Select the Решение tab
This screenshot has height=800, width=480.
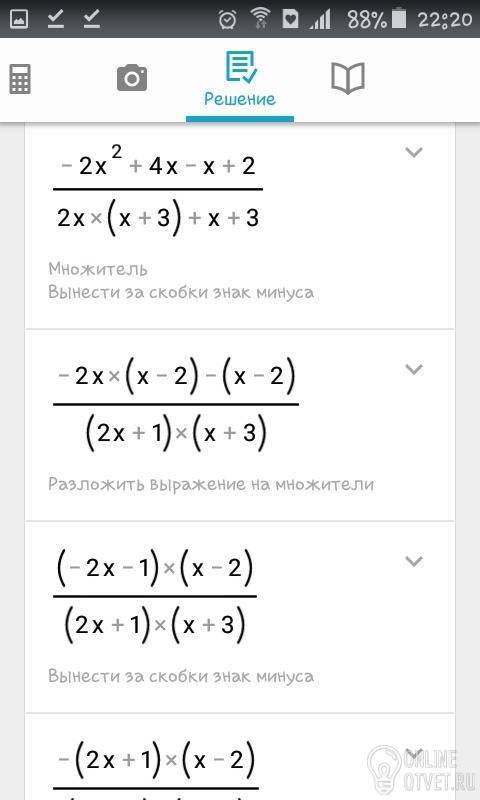pos(240,80)
